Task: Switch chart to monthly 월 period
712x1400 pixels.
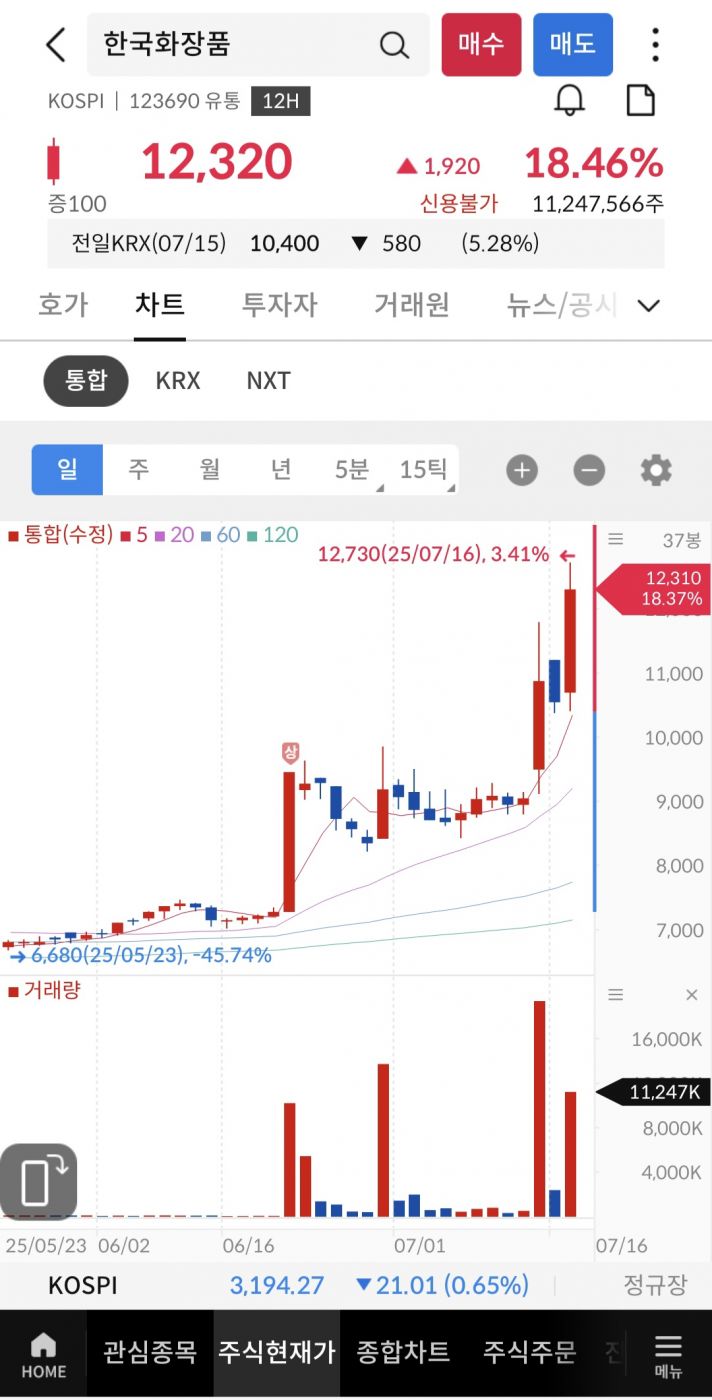Action: 209,469
